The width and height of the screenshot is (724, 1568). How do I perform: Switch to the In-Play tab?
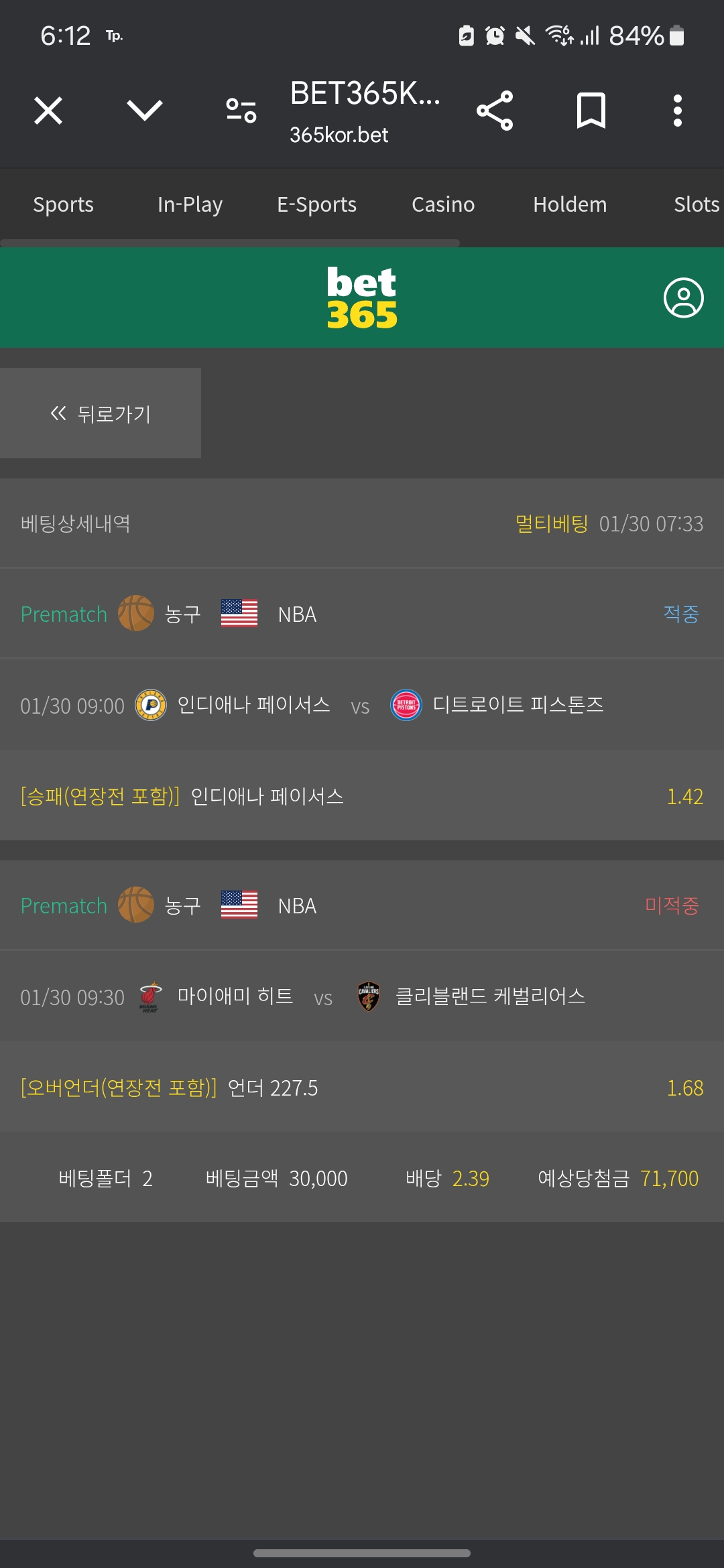pos(190,204)
